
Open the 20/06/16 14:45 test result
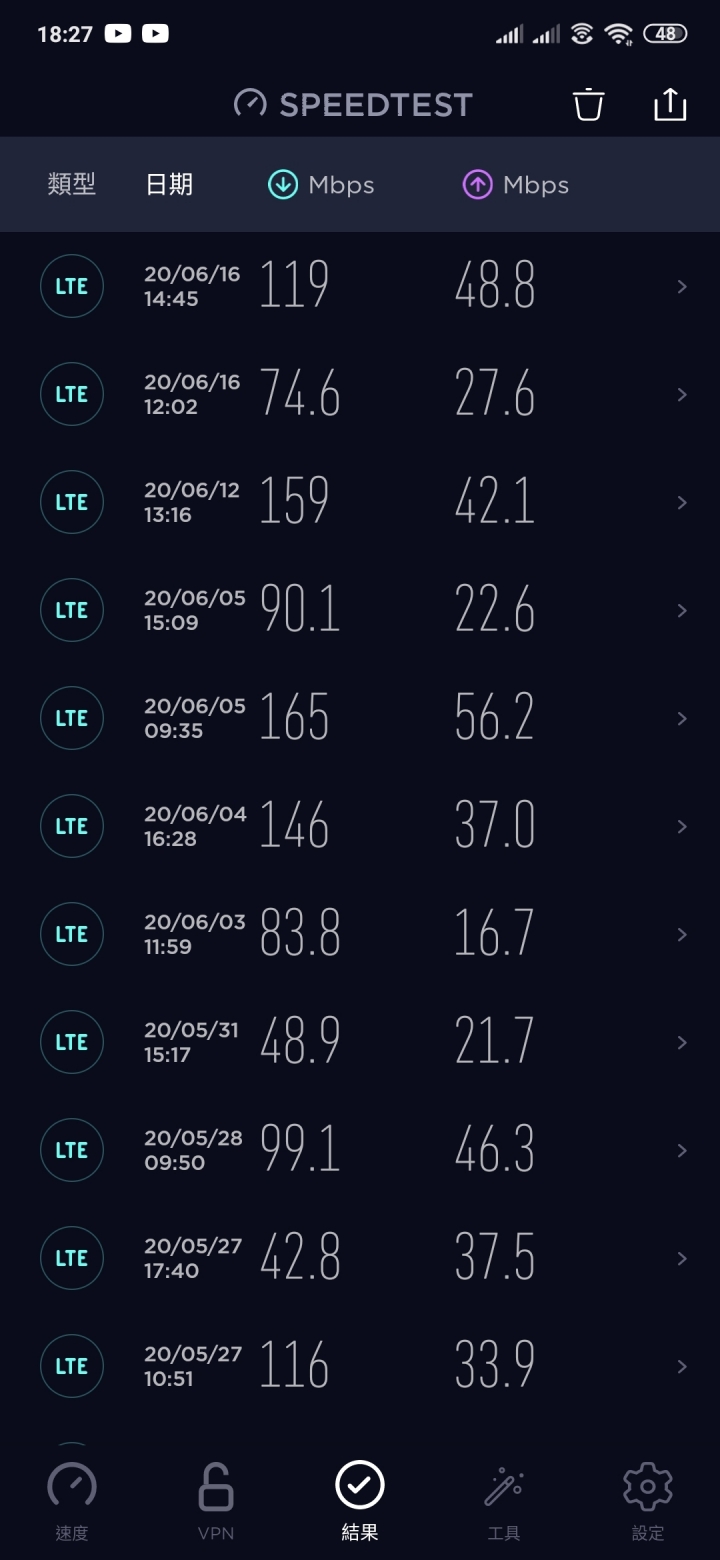point(360,286)
